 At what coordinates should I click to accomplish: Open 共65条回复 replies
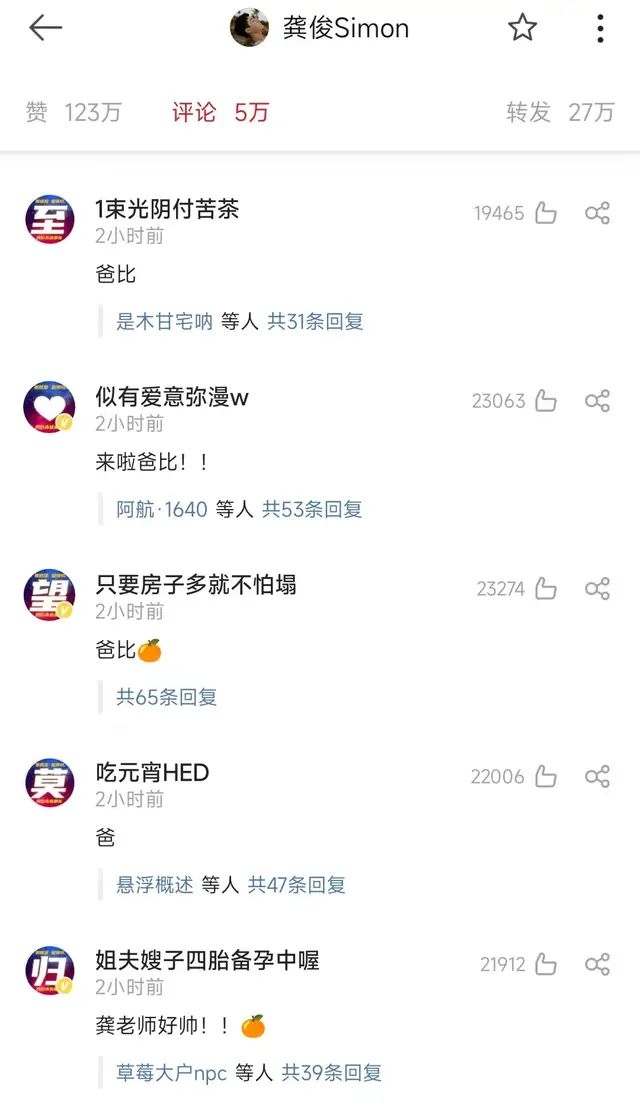[167, 697]
